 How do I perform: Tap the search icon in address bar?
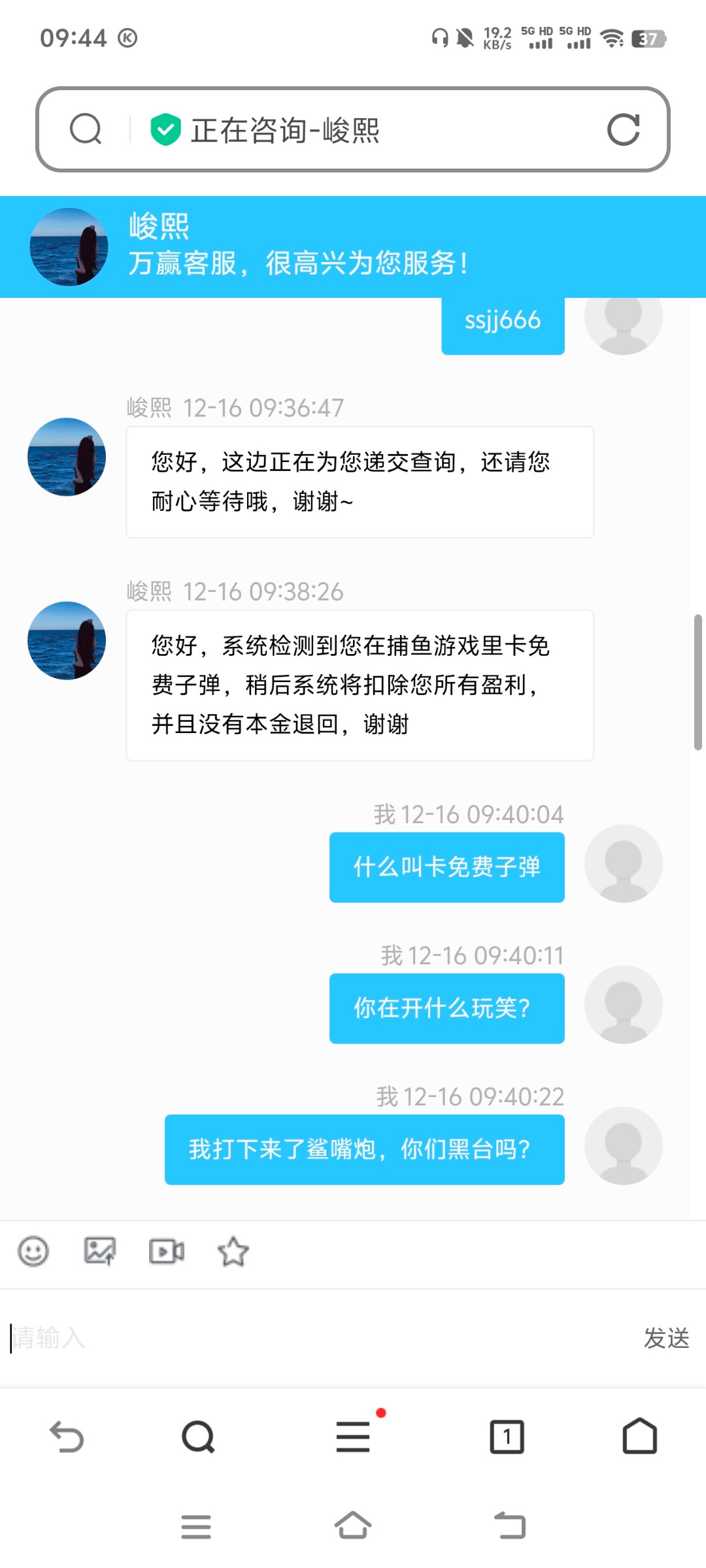click(86, 129)
